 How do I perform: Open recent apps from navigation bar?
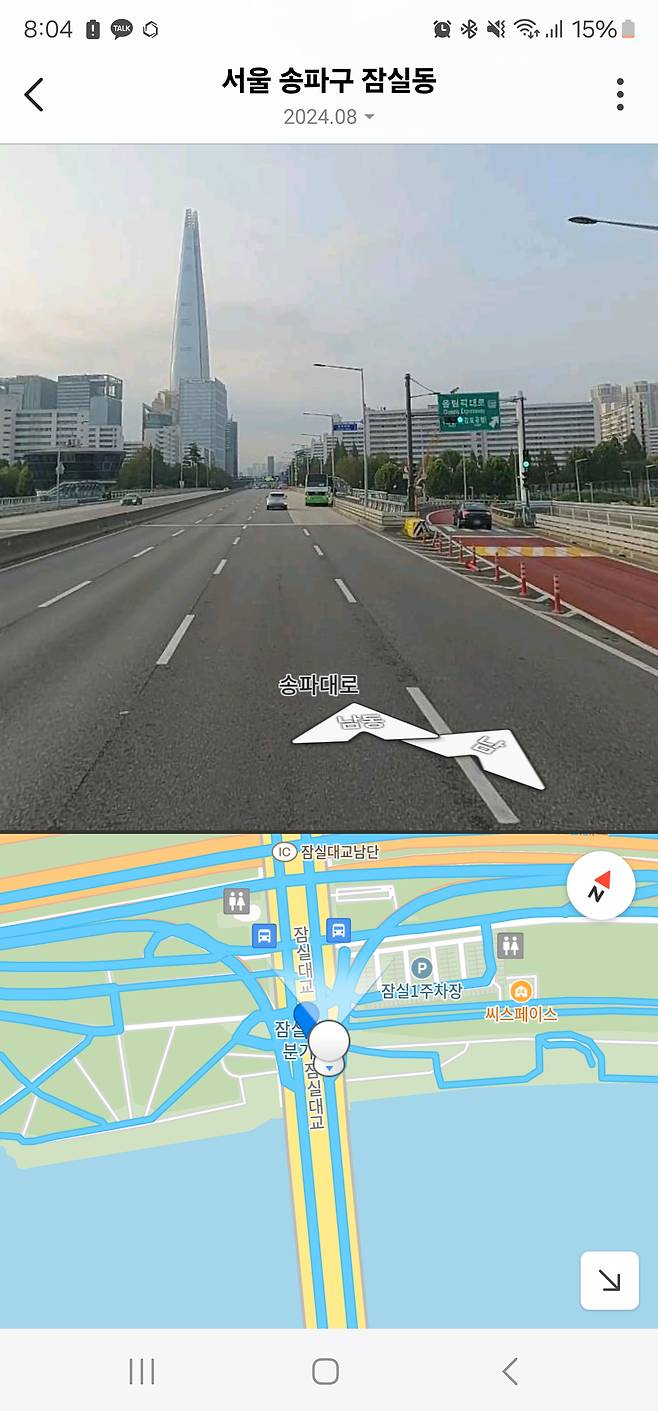click(142, 1371)
